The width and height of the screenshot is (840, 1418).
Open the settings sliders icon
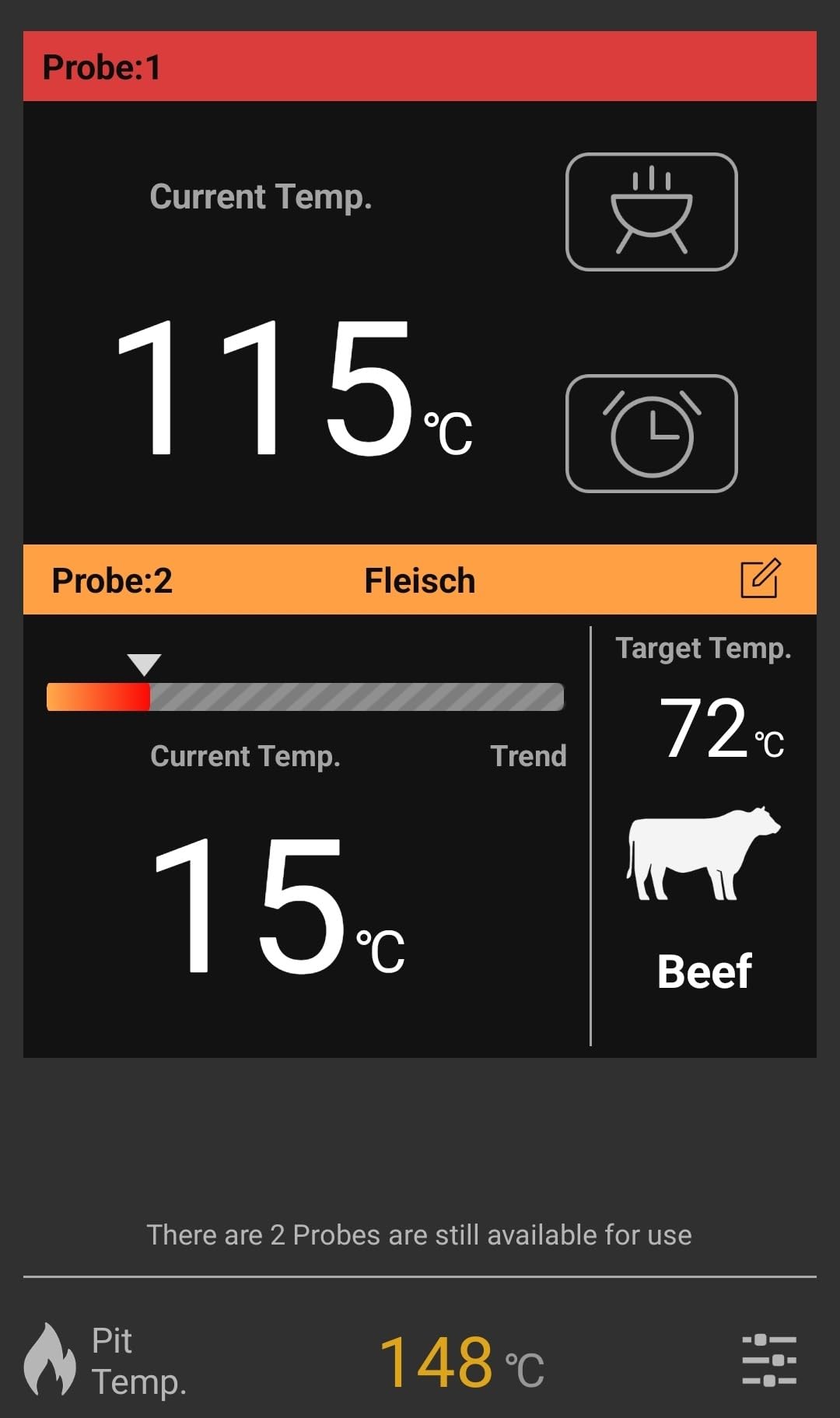coord(768,1360)
